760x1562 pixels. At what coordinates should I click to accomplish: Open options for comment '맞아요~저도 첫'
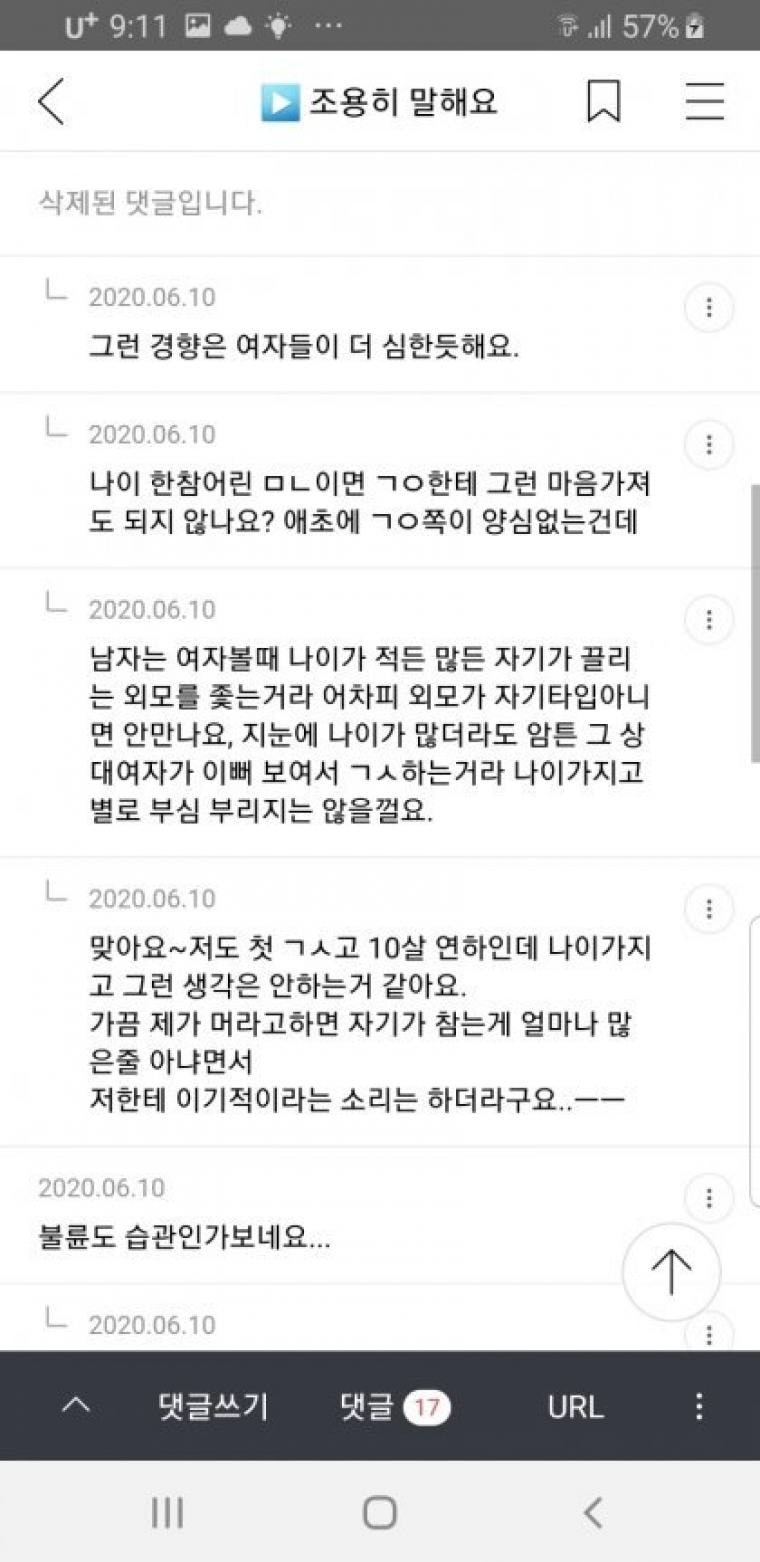(x=708, y=909)
